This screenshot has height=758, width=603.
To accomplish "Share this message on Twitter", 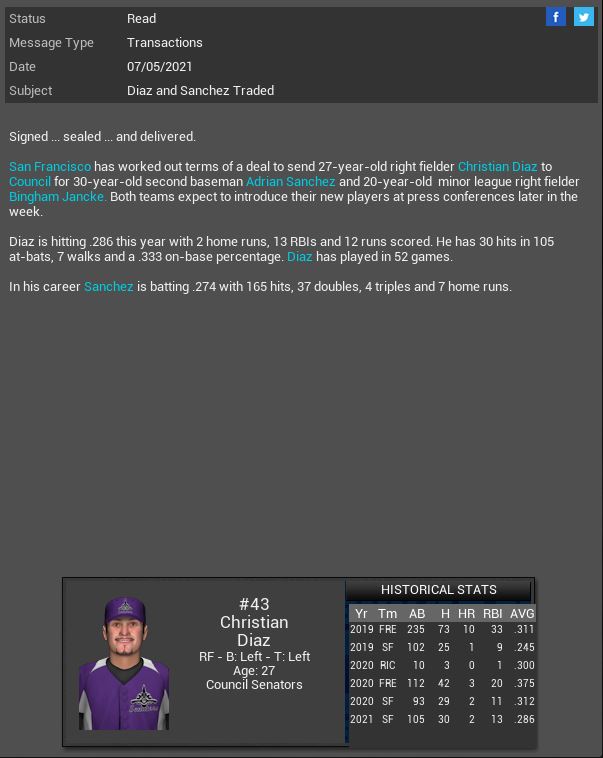I will click(584, 17).
